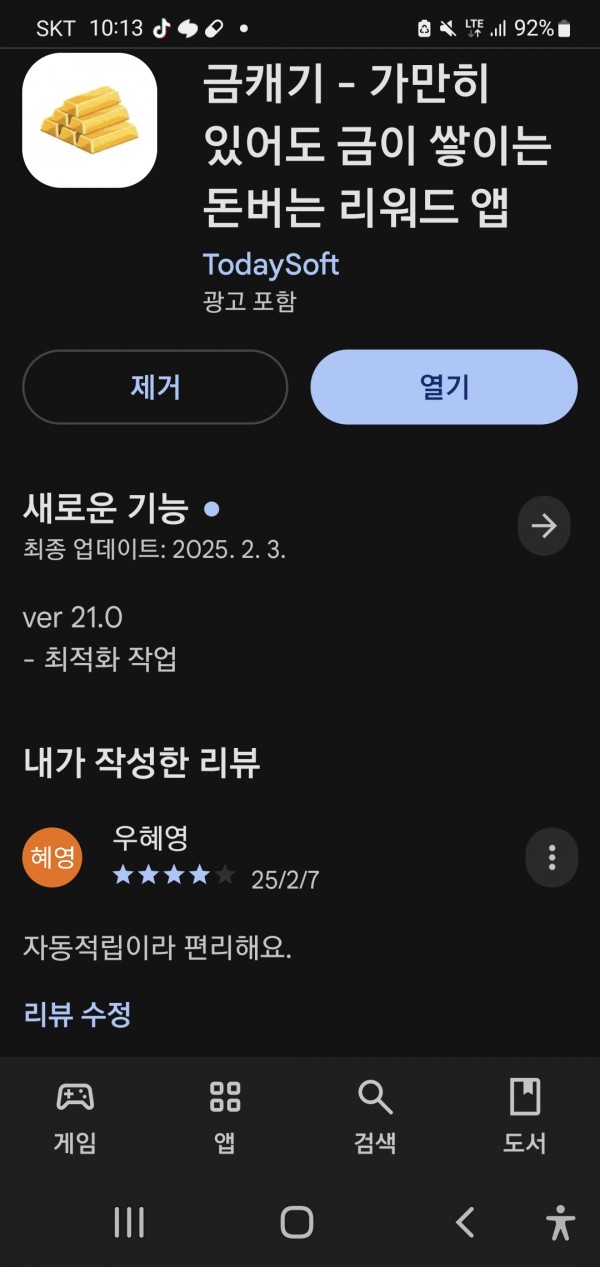Screen dimensions: 600x1267
Task: Open the overflow menu on 우혜영's review
Action: click(551, 857)
